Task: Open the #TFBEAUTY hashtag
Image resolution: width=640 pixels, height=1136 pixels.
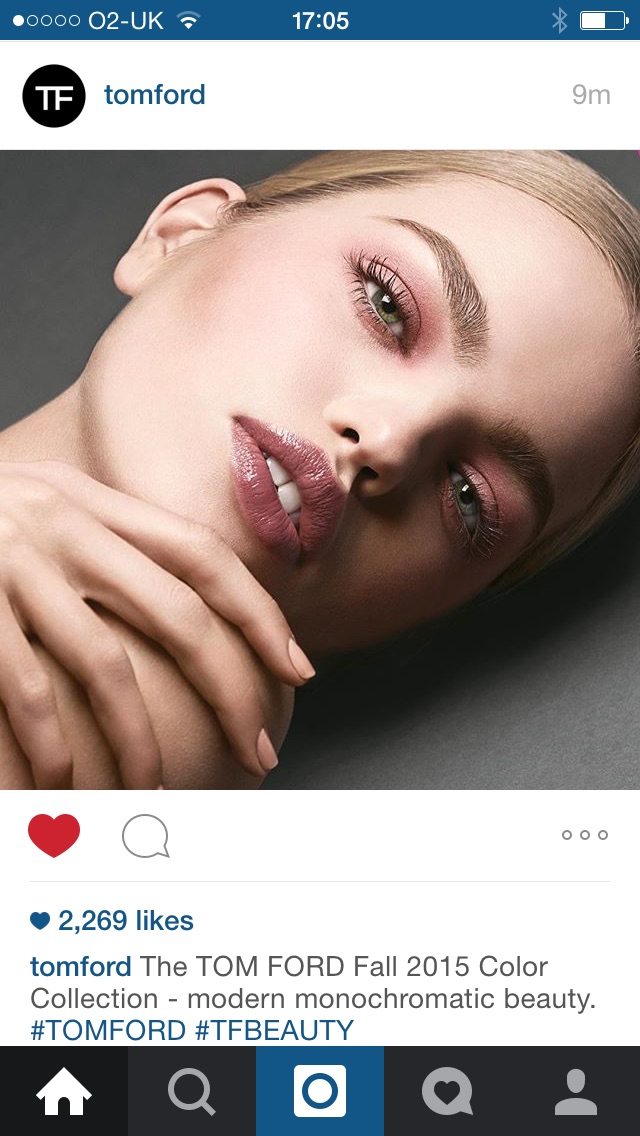Action: click(x=275, y=1030)
